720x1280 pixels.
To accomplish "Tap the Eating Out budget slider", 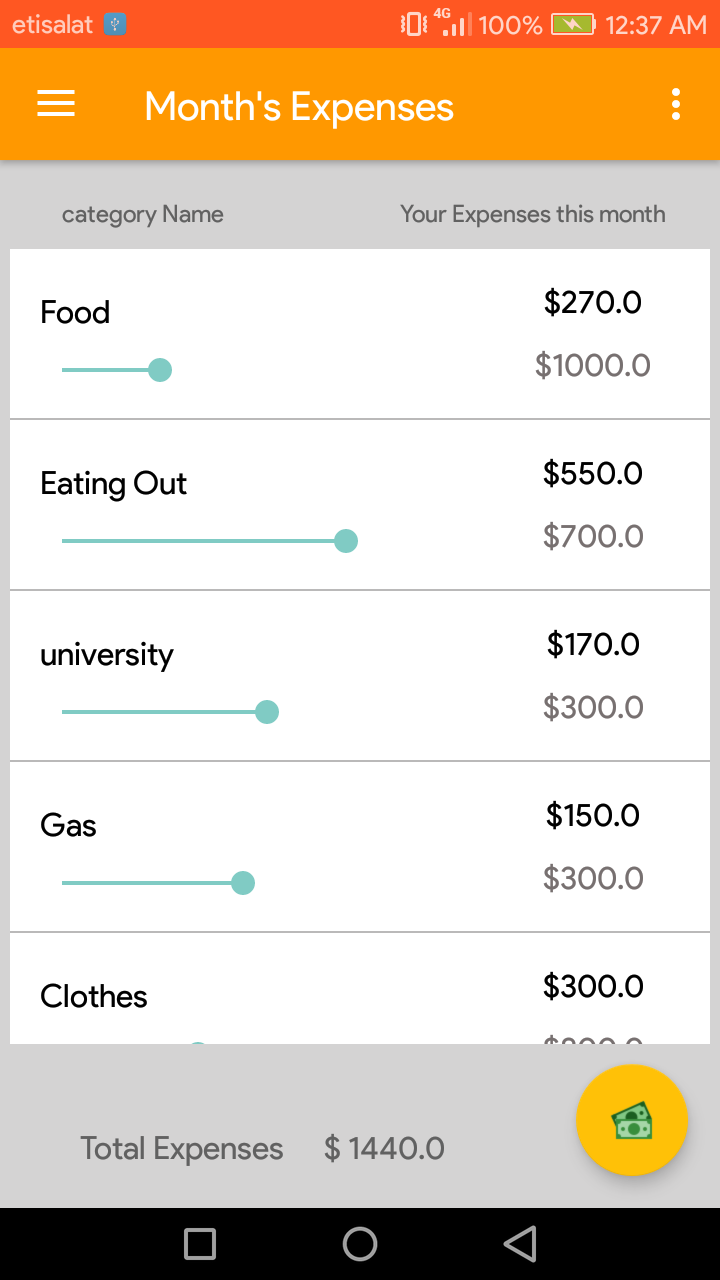I will (346, 541).
